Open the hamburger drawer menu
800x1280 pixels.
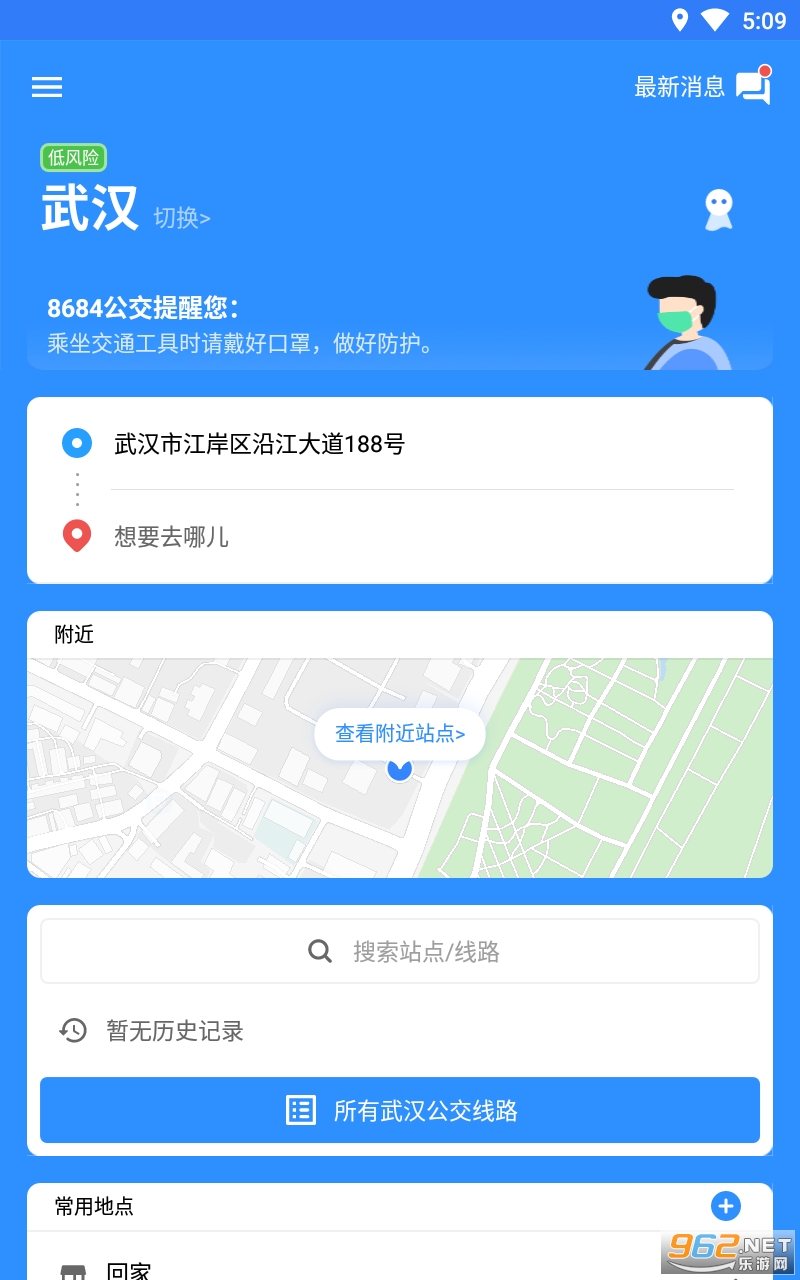click(x=47, y=87)
